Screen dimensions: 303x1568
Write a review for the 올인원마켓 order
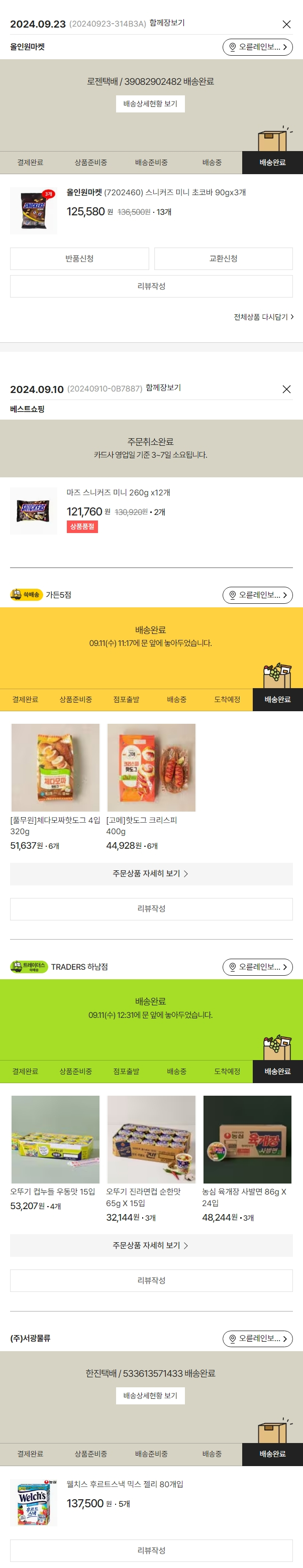151,286
